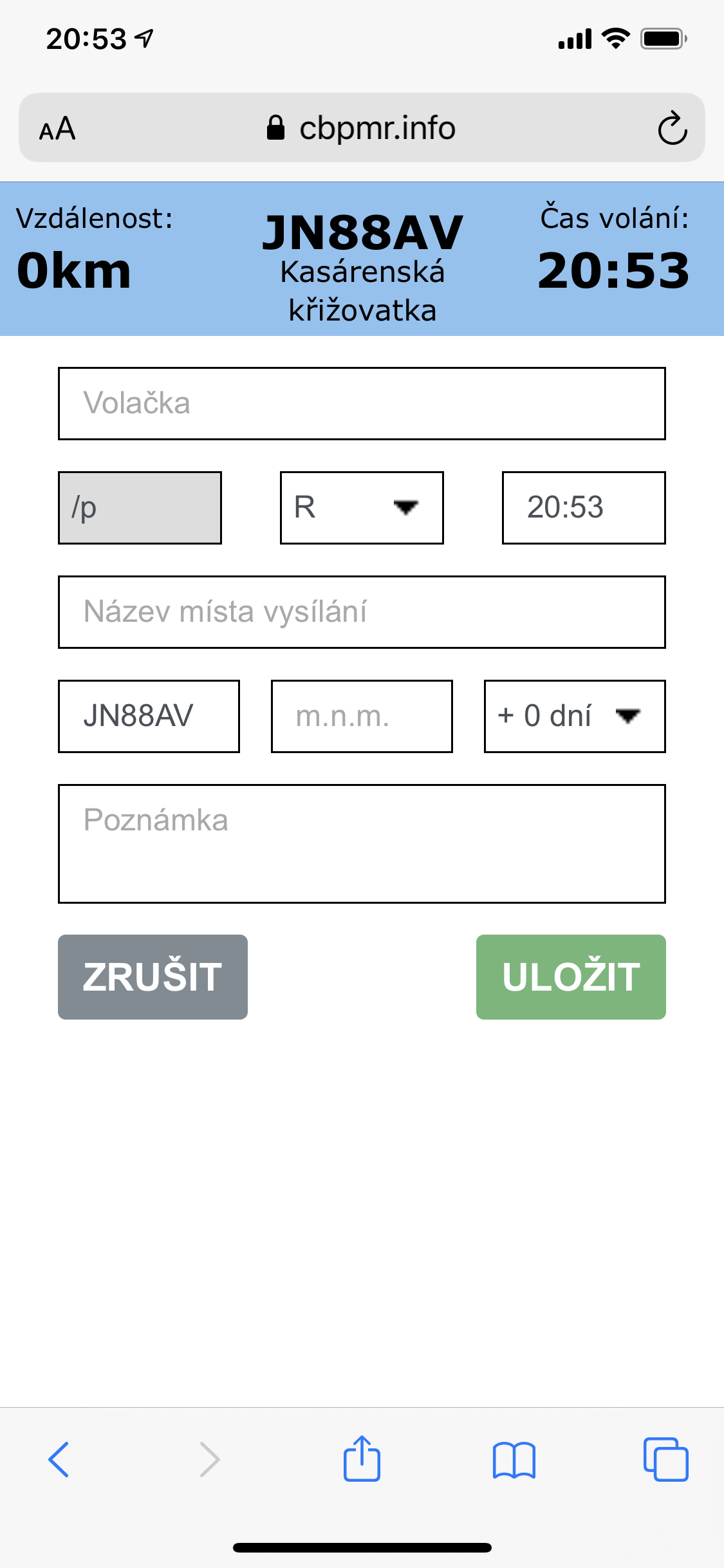Reload the cbpmr.info page

pyautogui.click(x=673, y=128)
